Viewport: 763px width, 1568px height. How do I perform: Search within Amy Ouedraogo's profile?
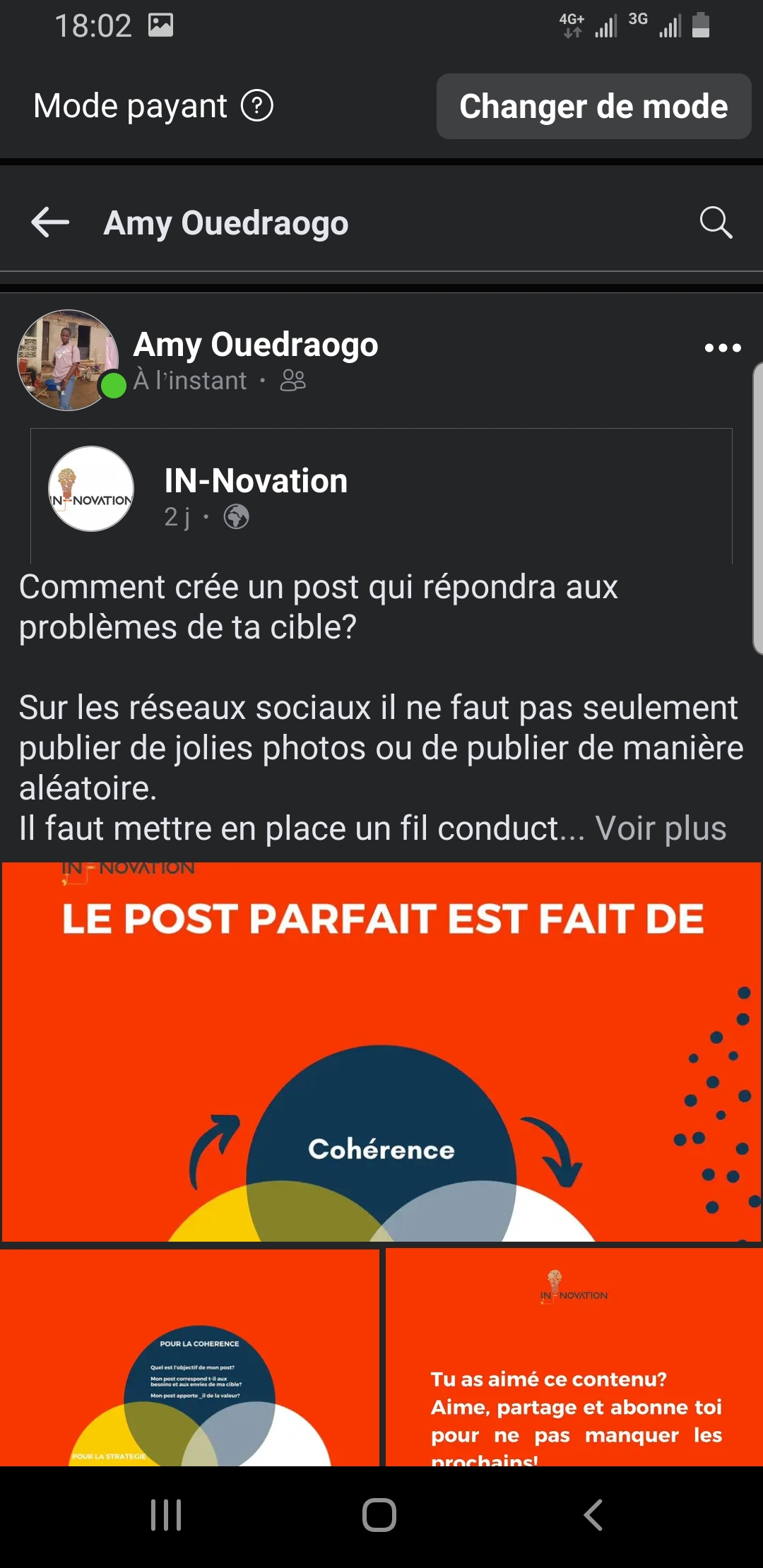pos(716,222)
